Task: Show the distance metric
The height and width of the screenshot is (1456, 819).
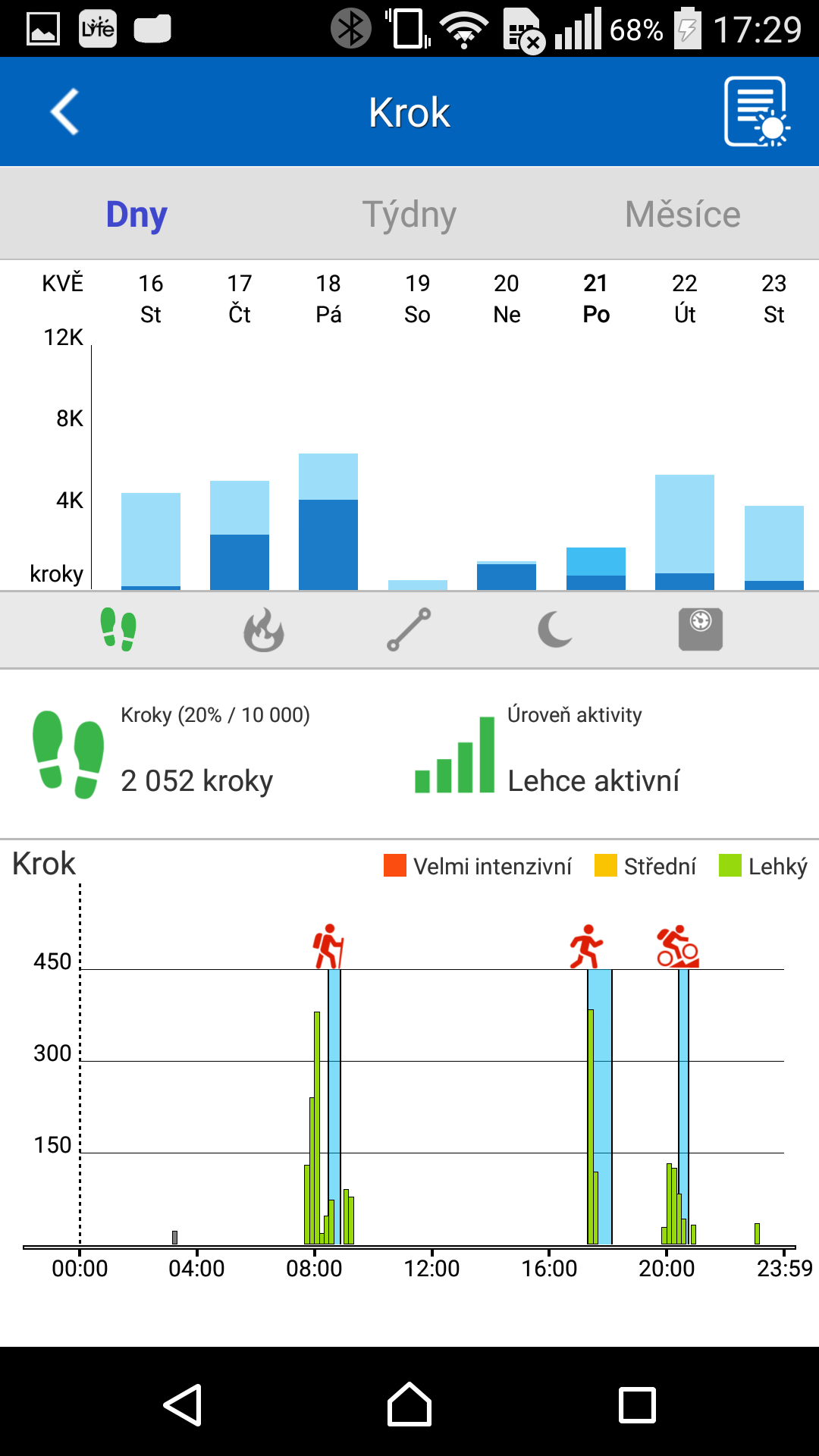Action: click(409, 629)
